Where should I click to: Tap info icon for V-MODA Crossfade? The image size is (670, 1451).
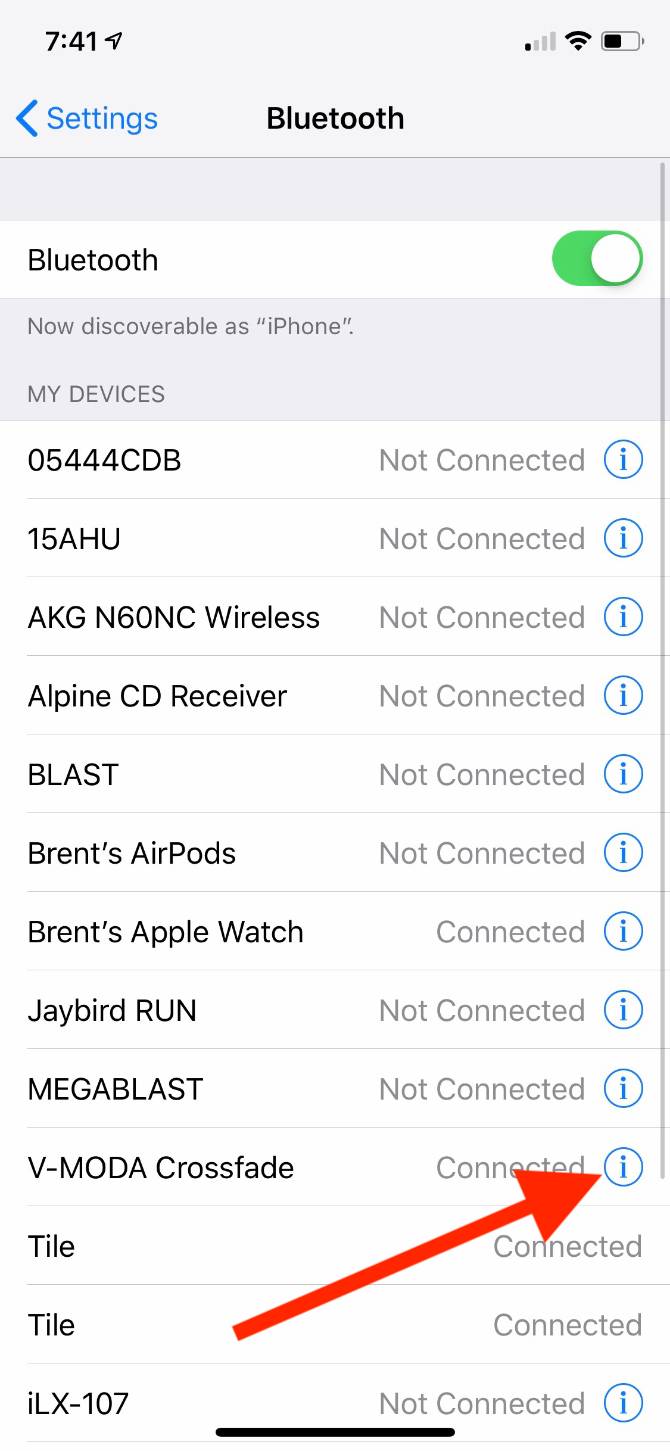[x=623, y=1167]
